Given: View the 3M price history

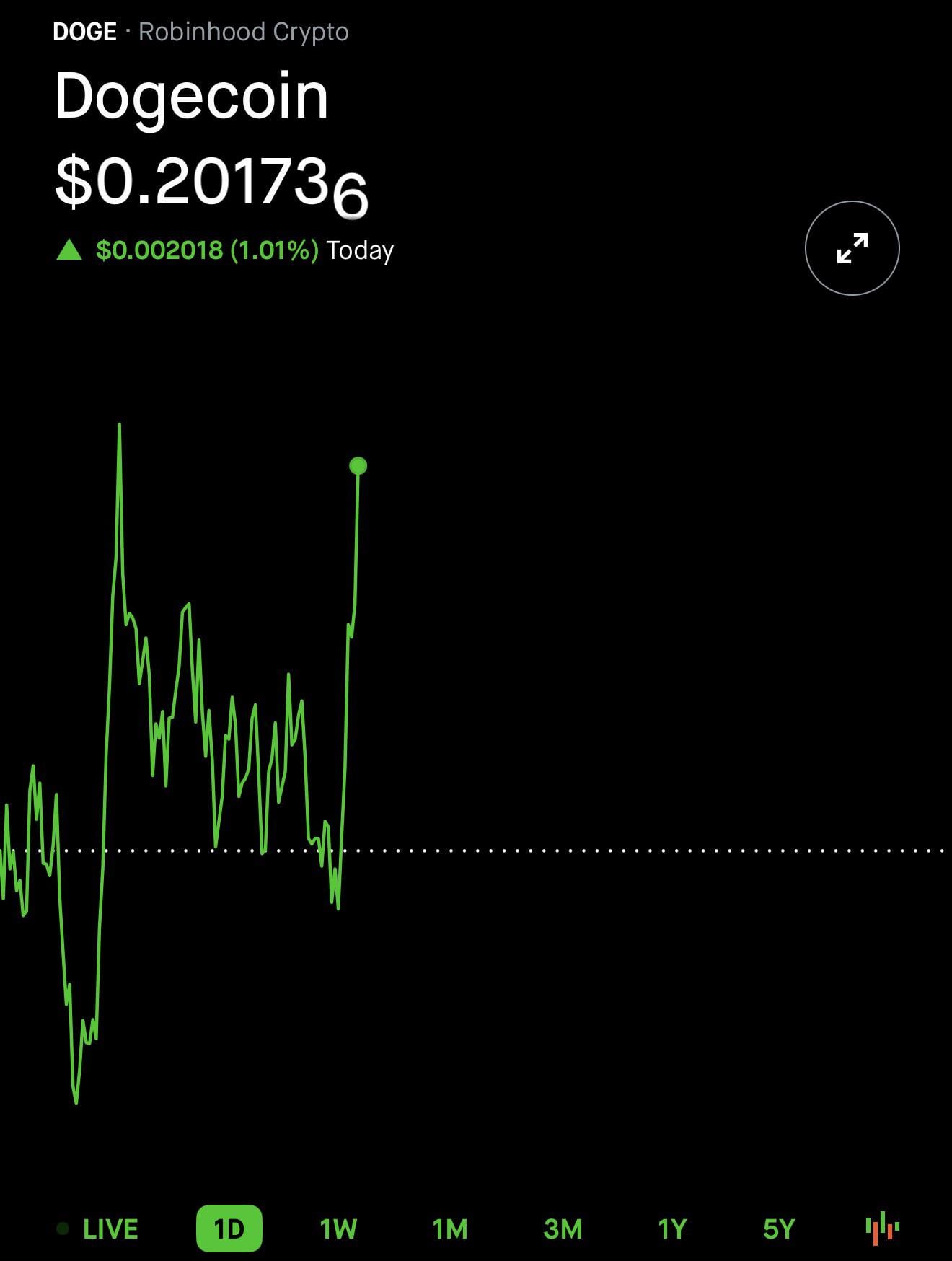Looking at the screenshot, I should (563, 1229).
